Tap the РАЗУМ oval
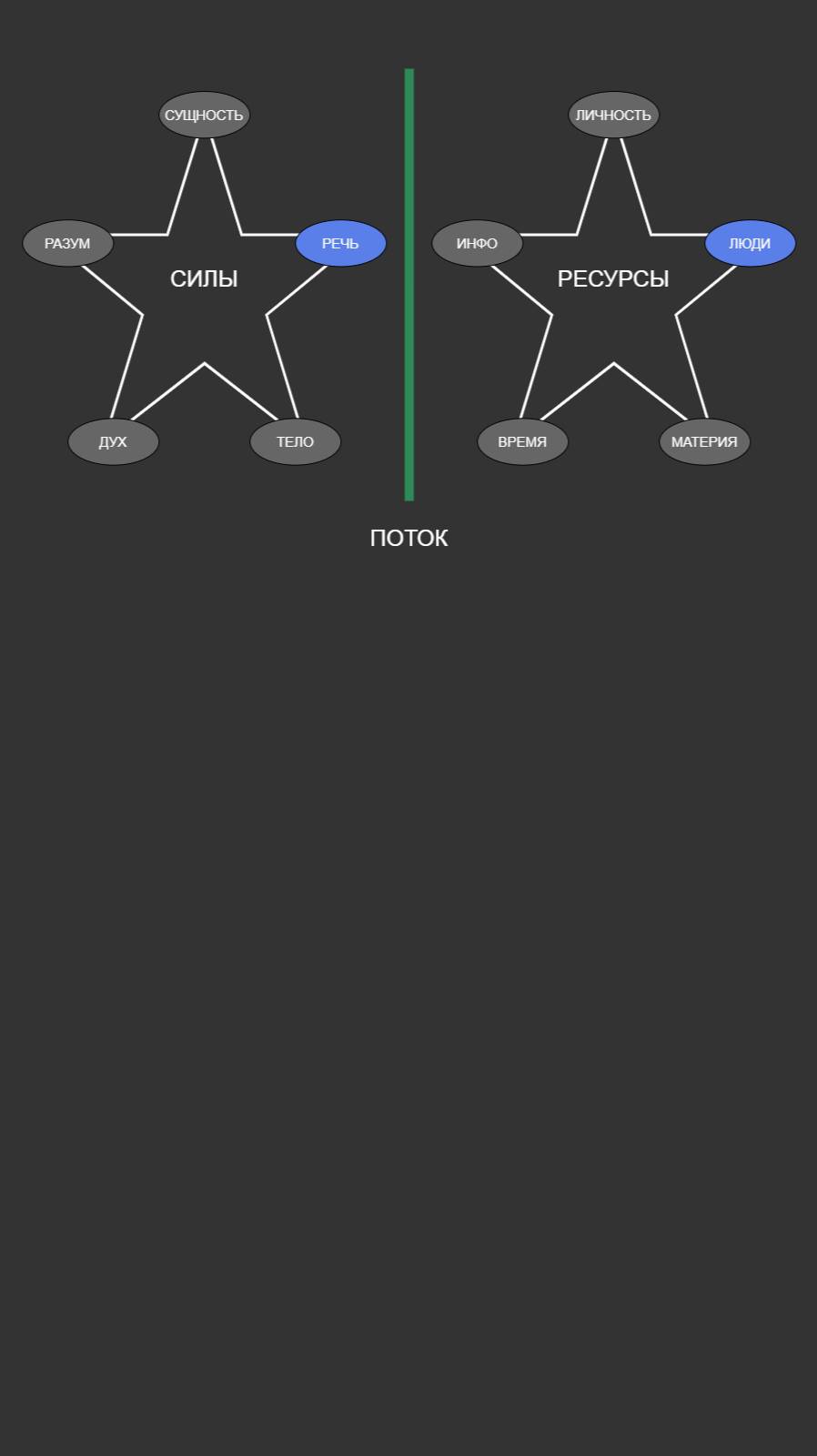817x1456 pixels. point(67,244)
